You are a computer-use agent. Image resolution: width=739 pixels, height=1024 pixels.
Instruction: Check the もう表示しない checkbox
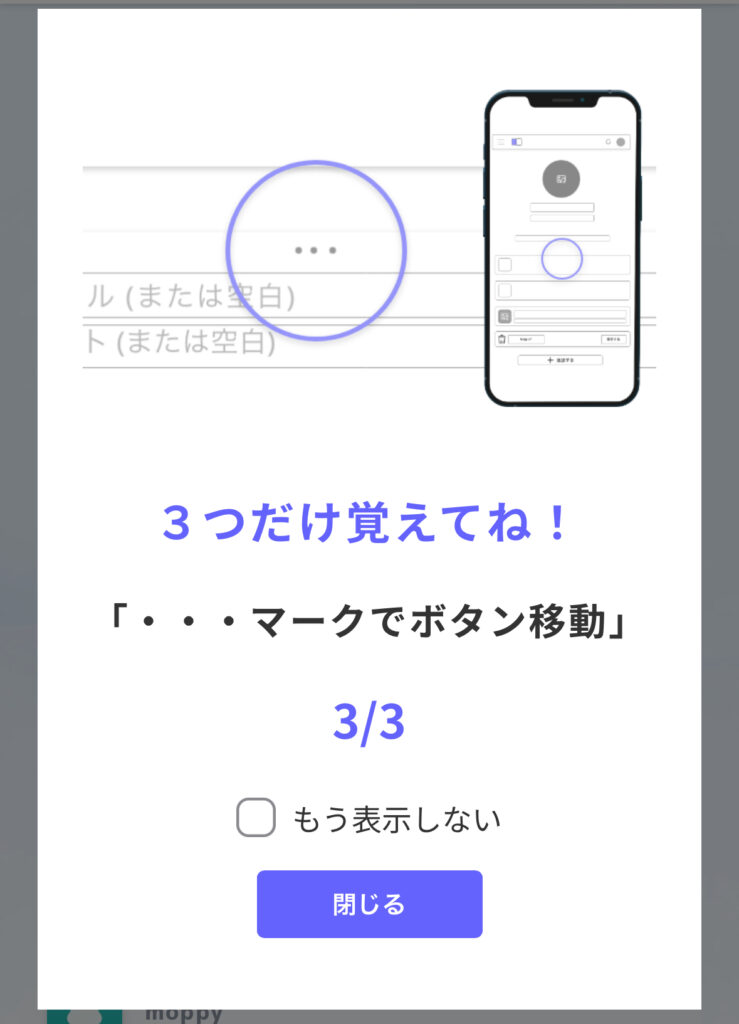(256, 818)
